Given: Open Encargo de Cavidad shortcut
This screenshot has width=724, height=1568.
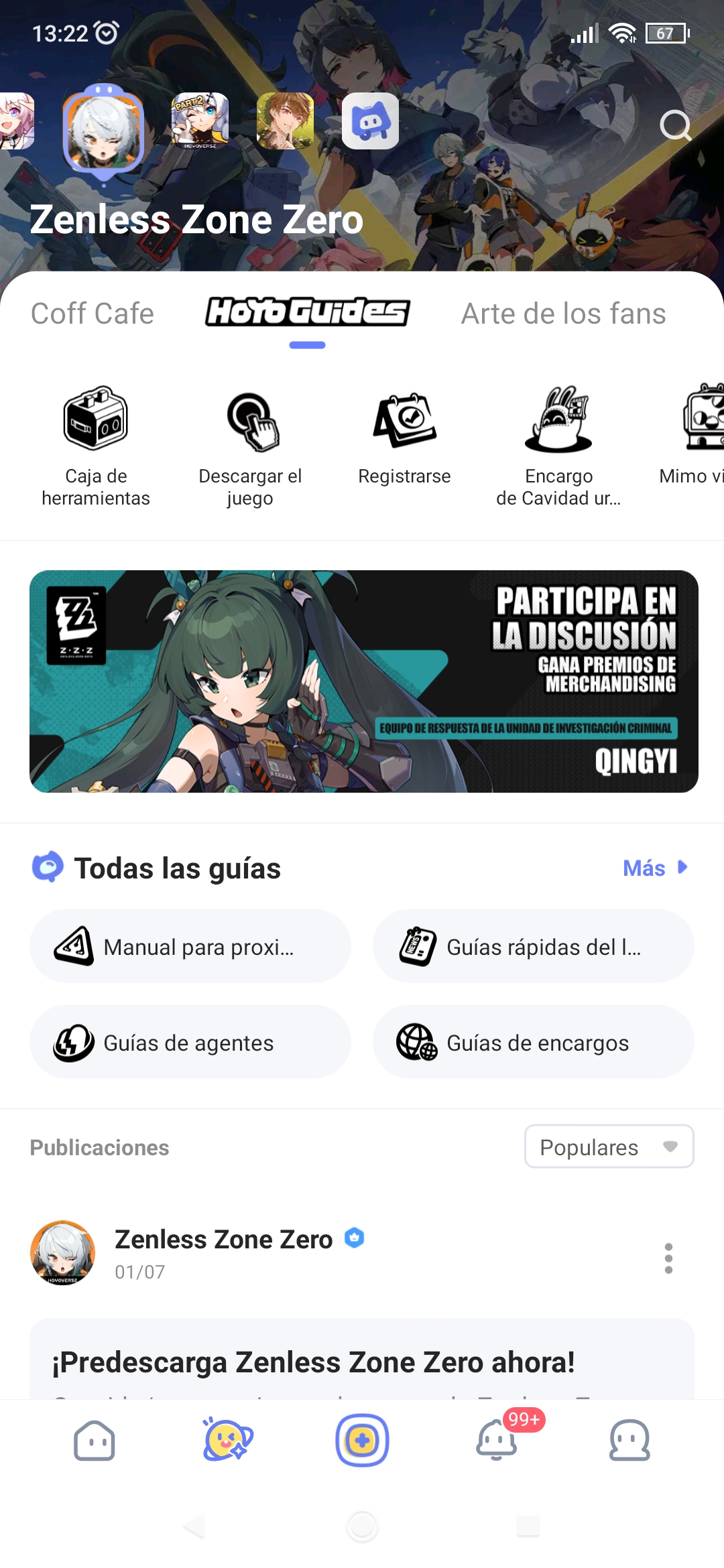Looking at the screenshot, I should [558, 445].
